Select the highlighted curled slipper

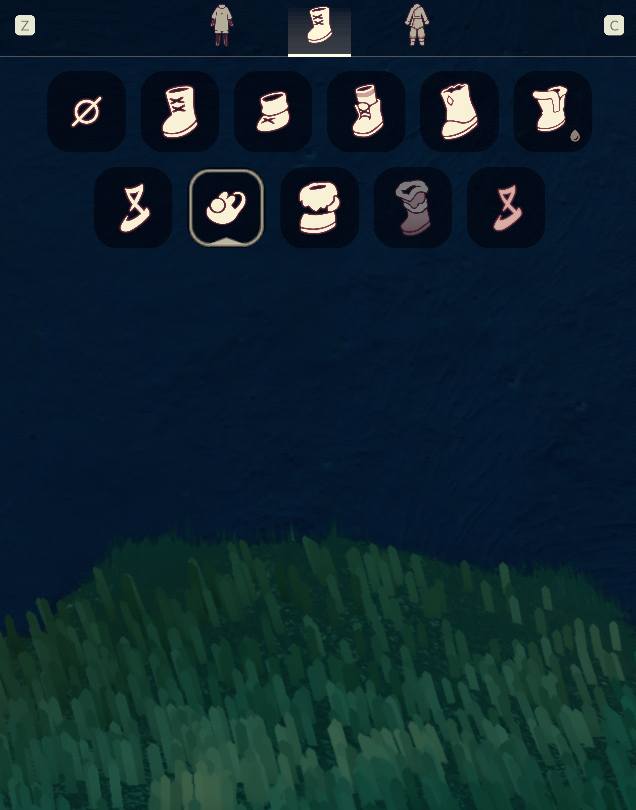pyautogui.click(x=226, y=207)
